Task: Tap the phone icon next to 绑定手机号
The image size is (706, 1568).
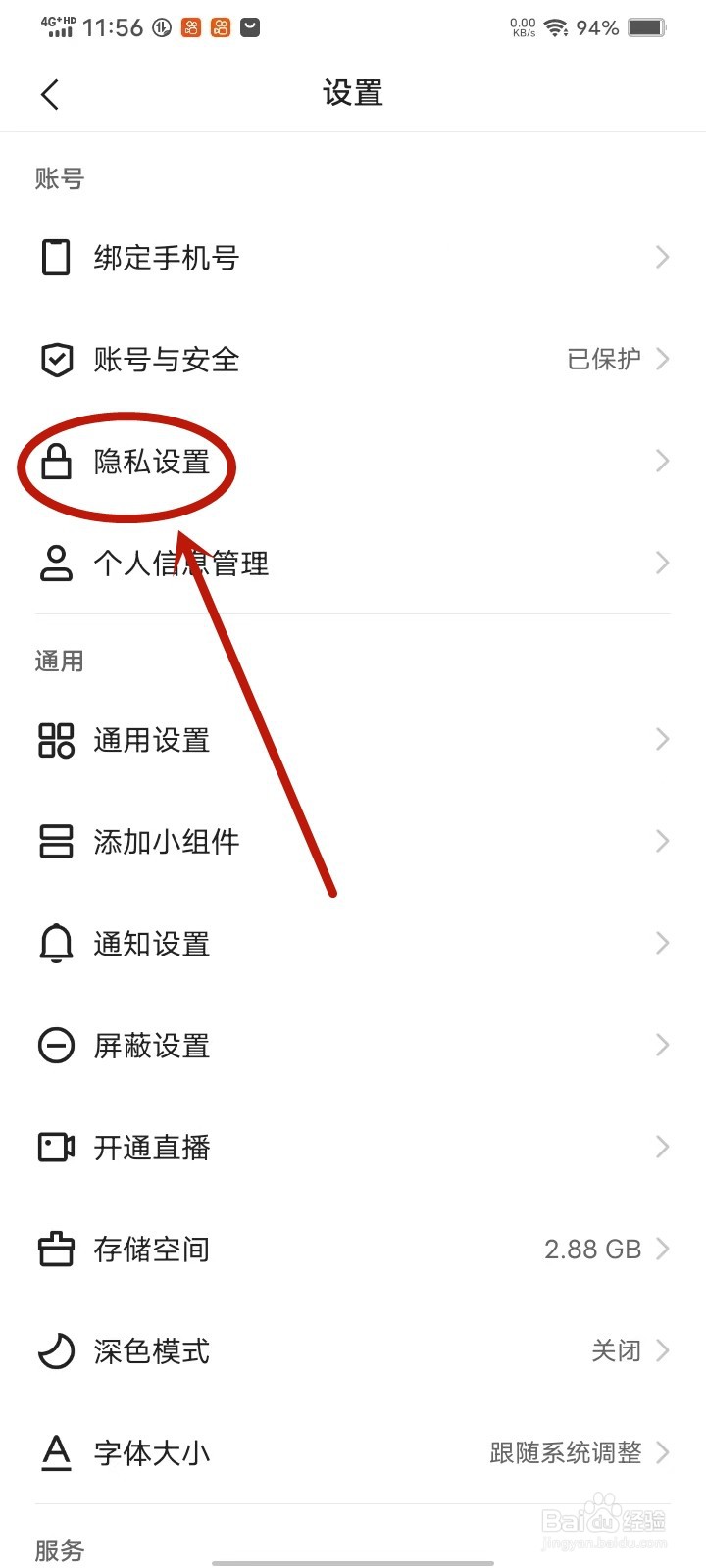Action: click(x=56, y=257)
